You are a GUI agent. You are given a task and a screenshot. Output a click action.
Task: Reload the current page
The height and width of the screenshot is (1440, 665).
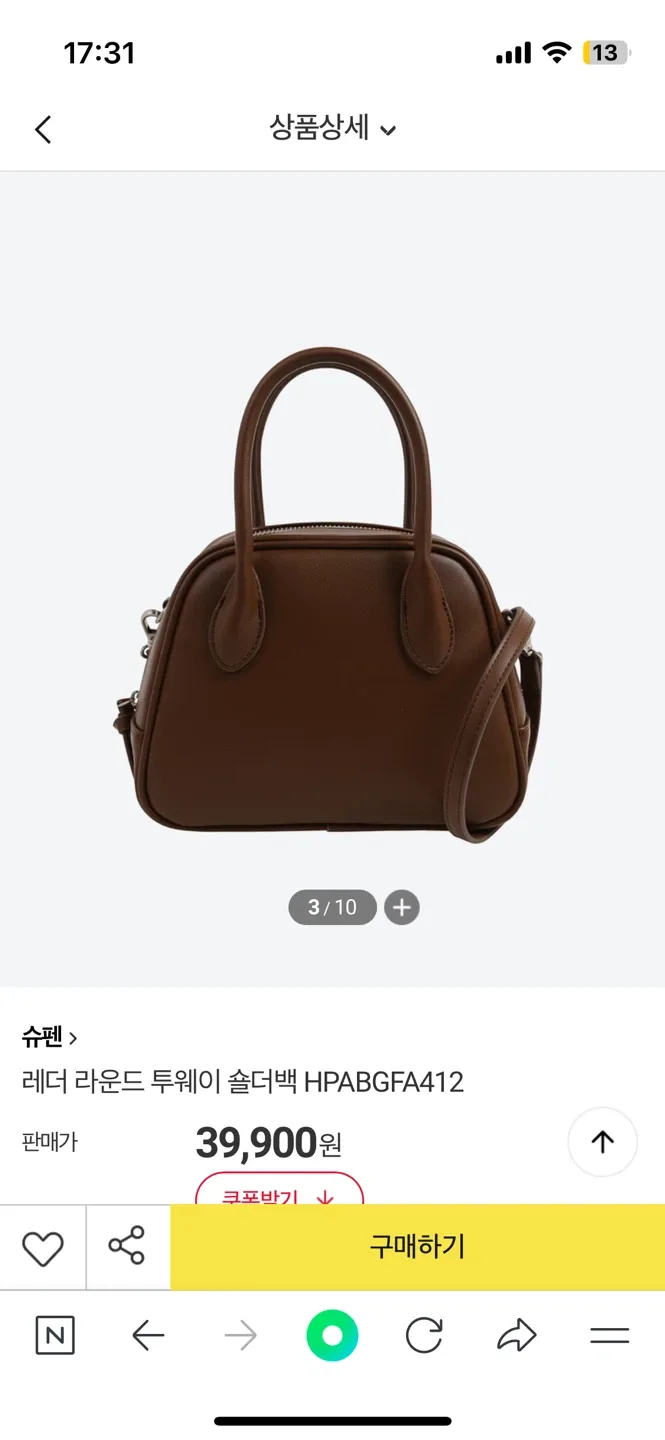coord(424,1336)
